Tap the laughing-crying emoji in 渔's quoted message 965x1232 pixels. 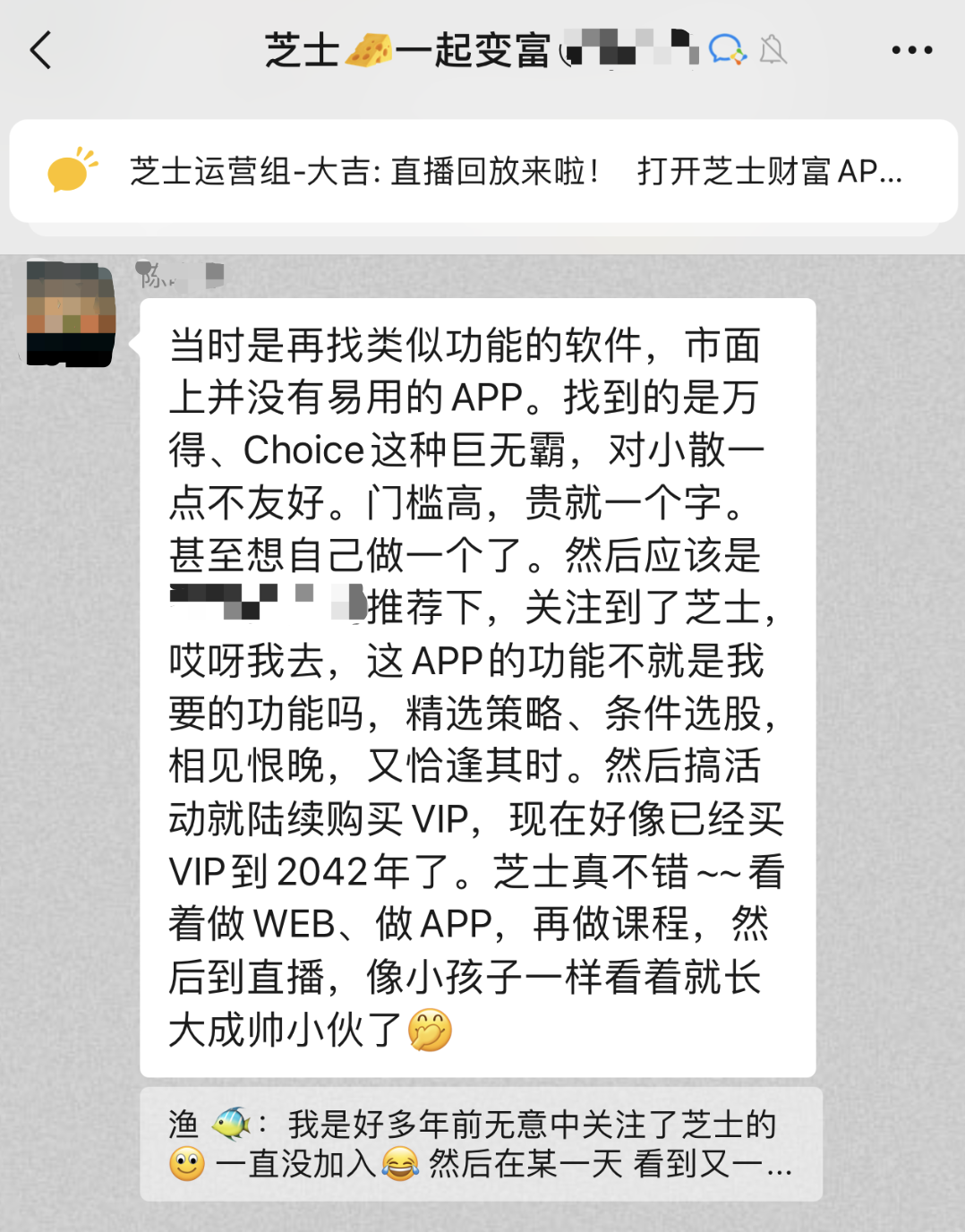click(400, 1168)
